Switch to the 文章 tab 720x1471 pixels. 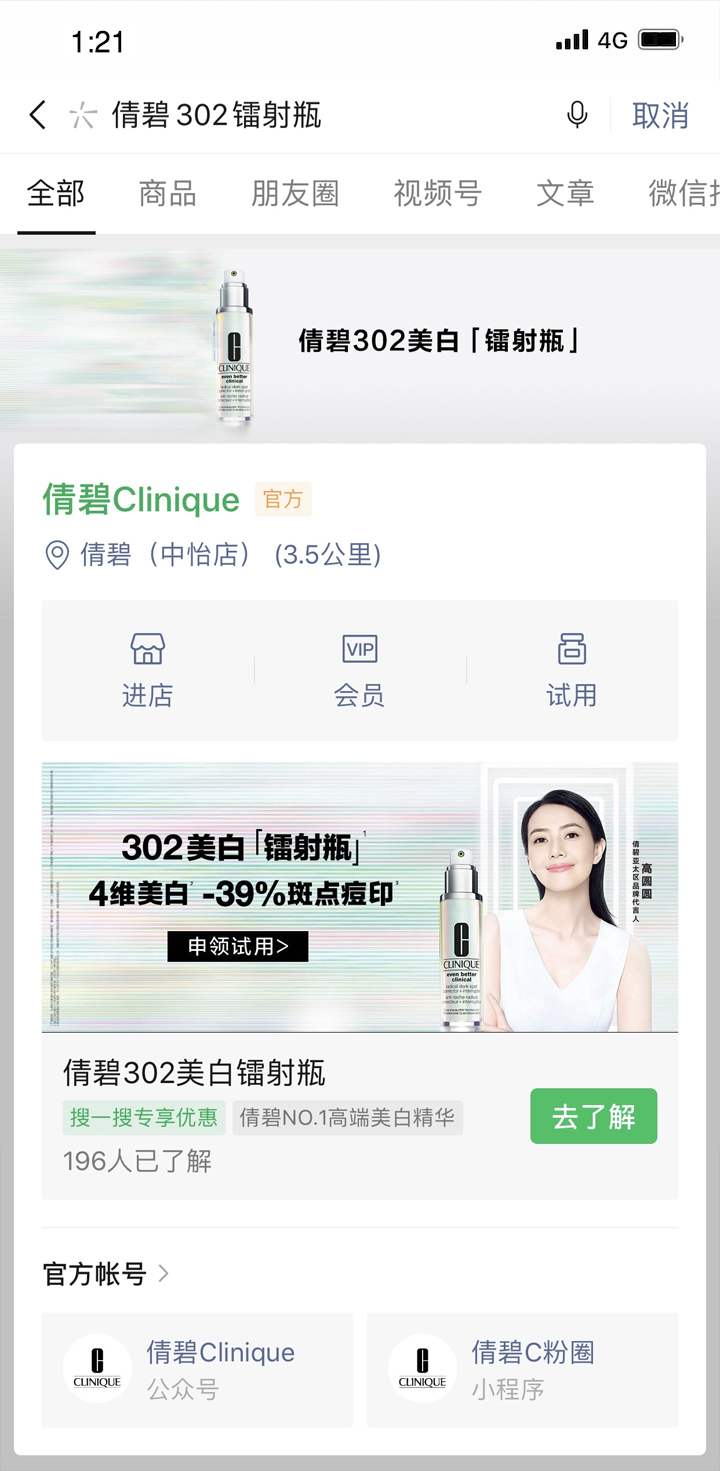(x=565, y=193)
